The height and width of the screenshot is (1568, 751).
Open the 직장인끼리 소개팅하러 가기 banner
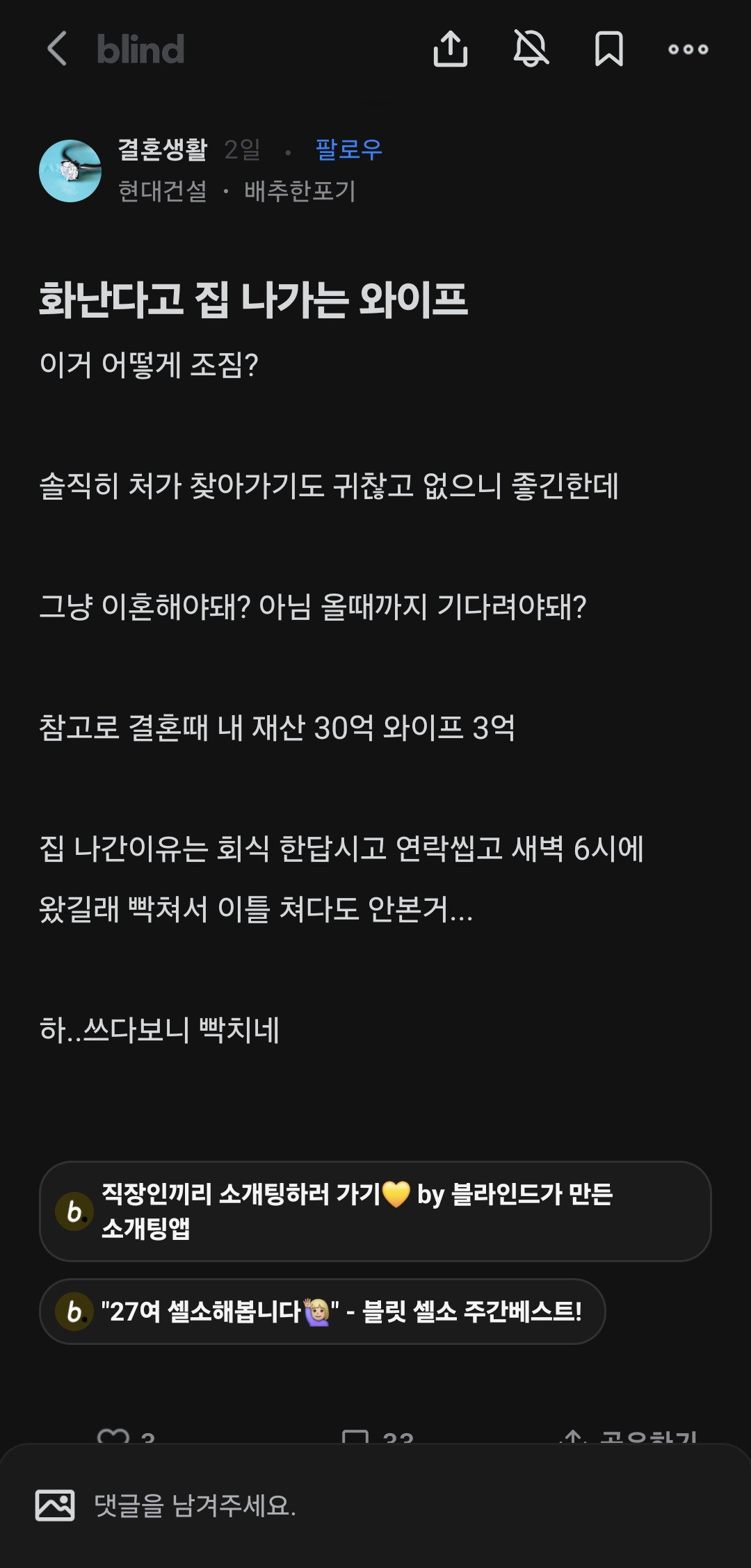[x=375, y=1211]
